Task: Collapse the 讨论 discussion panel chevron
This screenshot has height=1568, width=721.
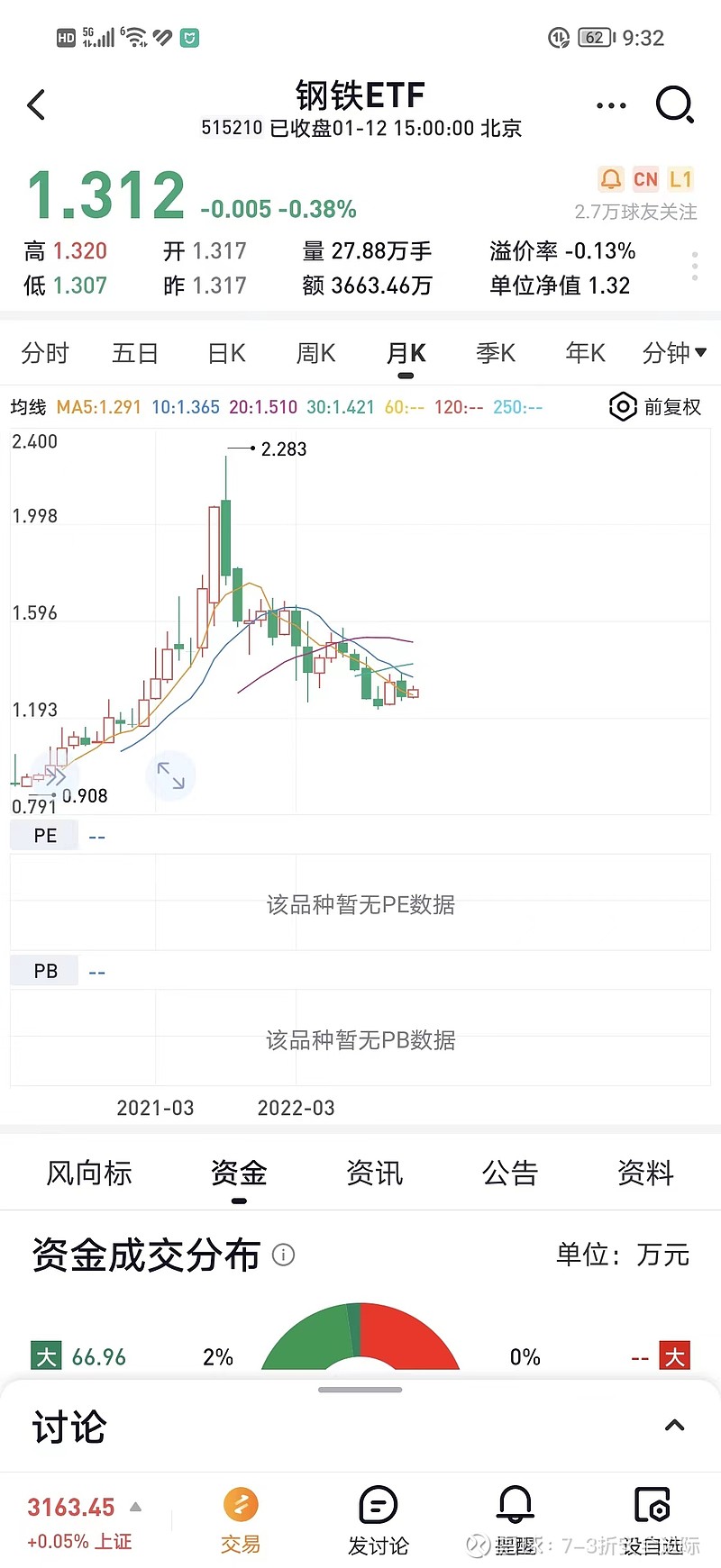Action: [x=674, y=1425]
